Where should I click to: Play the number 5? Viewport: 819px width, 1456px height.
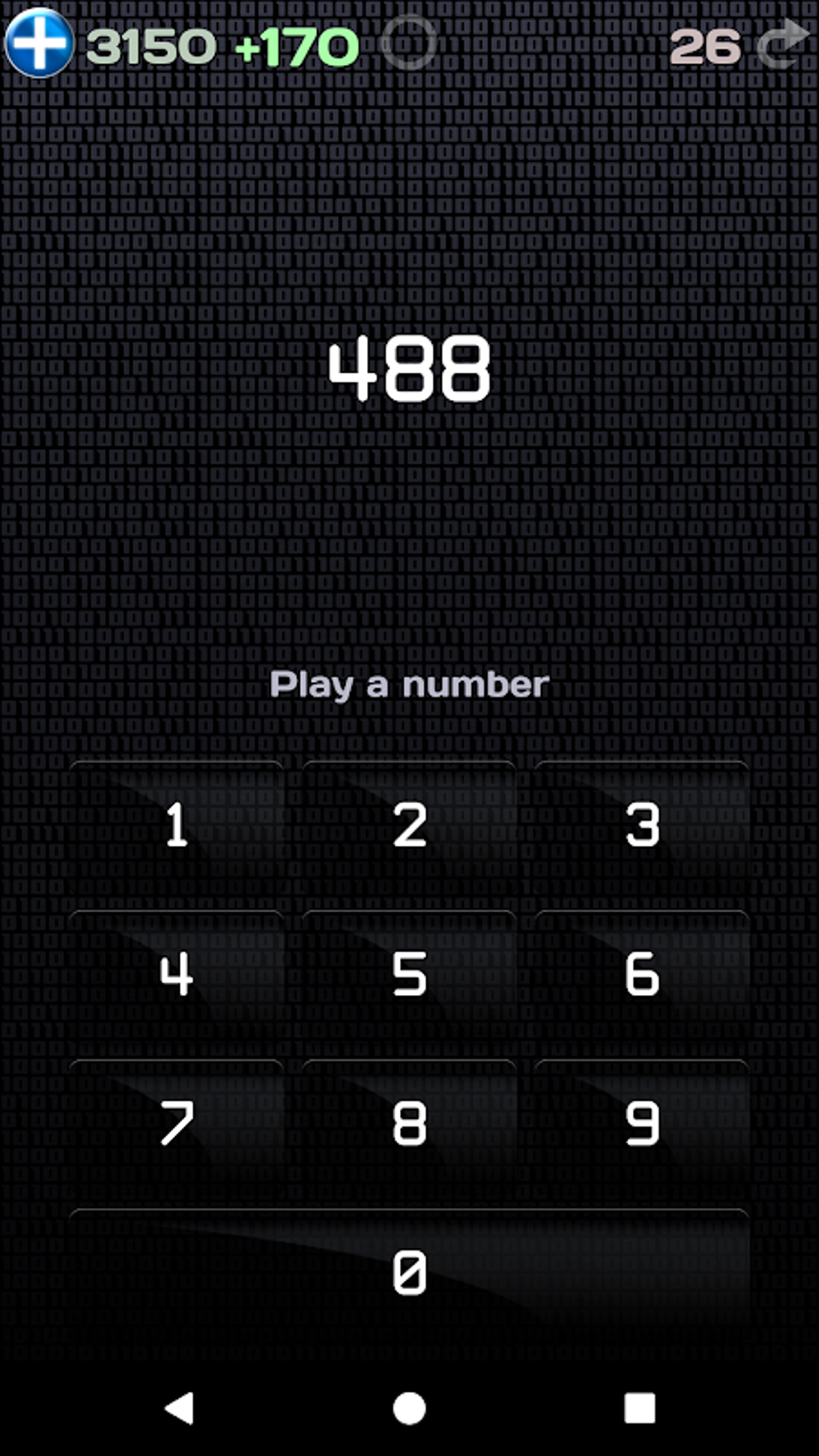coord(409,974)
